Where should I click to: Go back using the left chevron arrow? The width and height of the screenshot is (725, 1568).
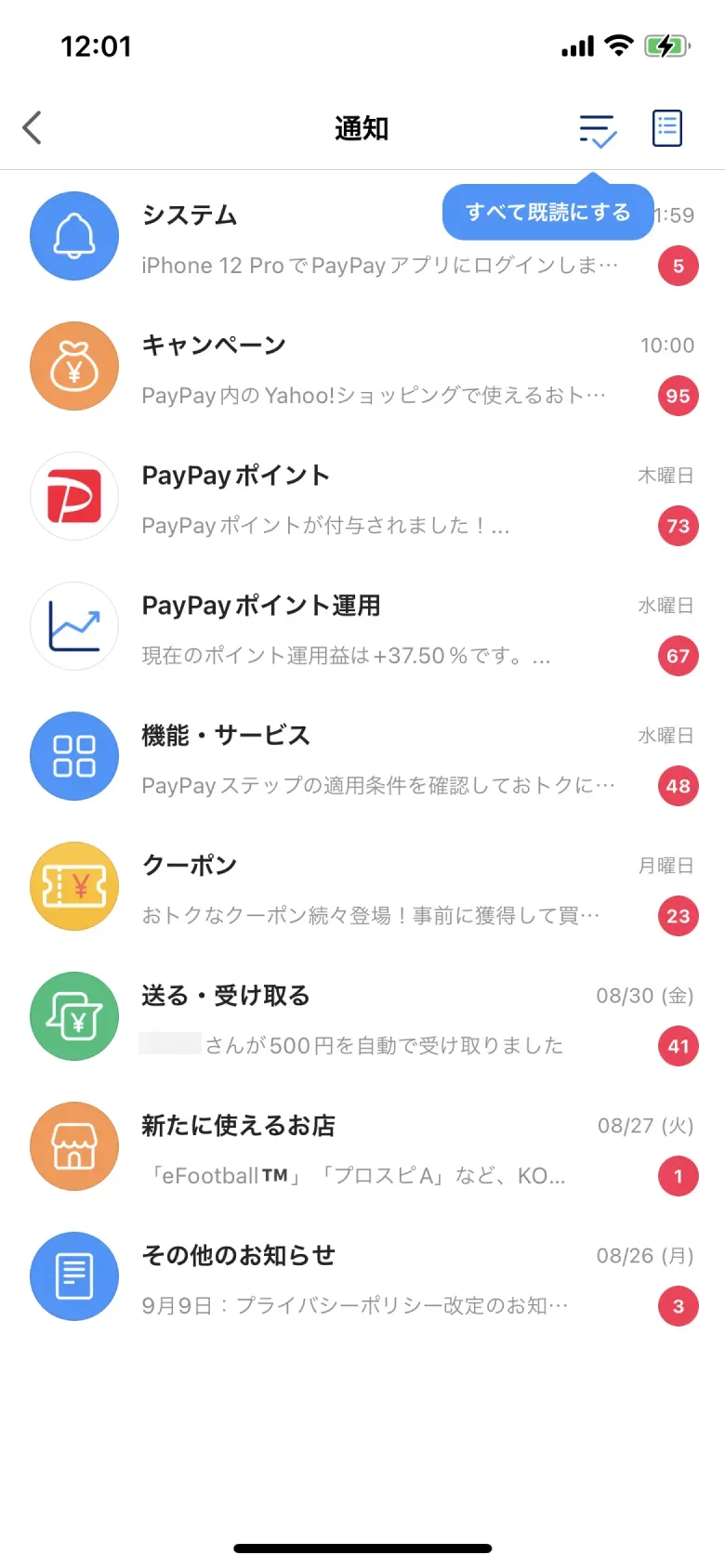tap(33, 128)
